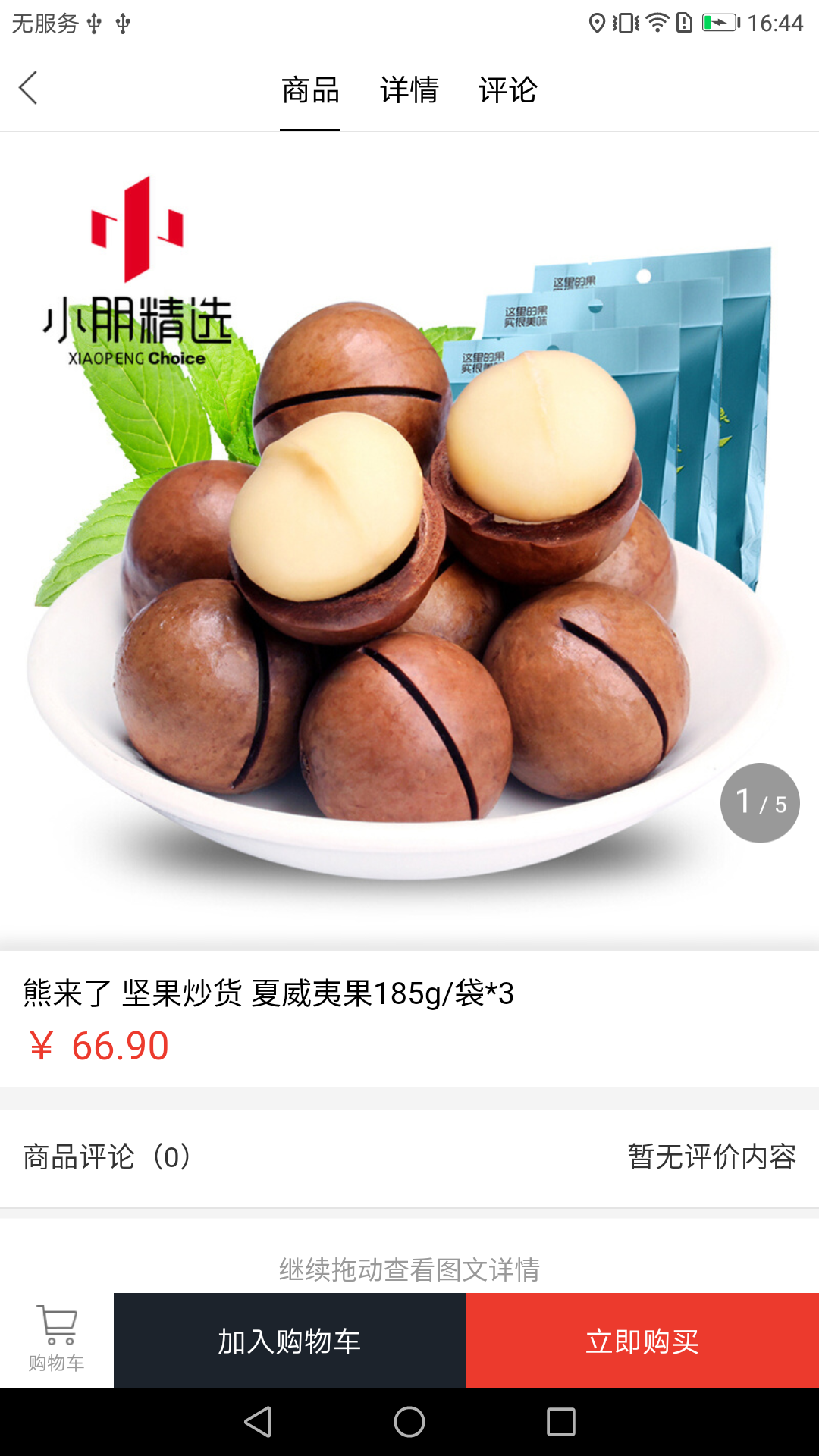The width and height of the screenshot is (819, 1456).
Task: Switch to the 详情 tab
Action: point(409,90)
